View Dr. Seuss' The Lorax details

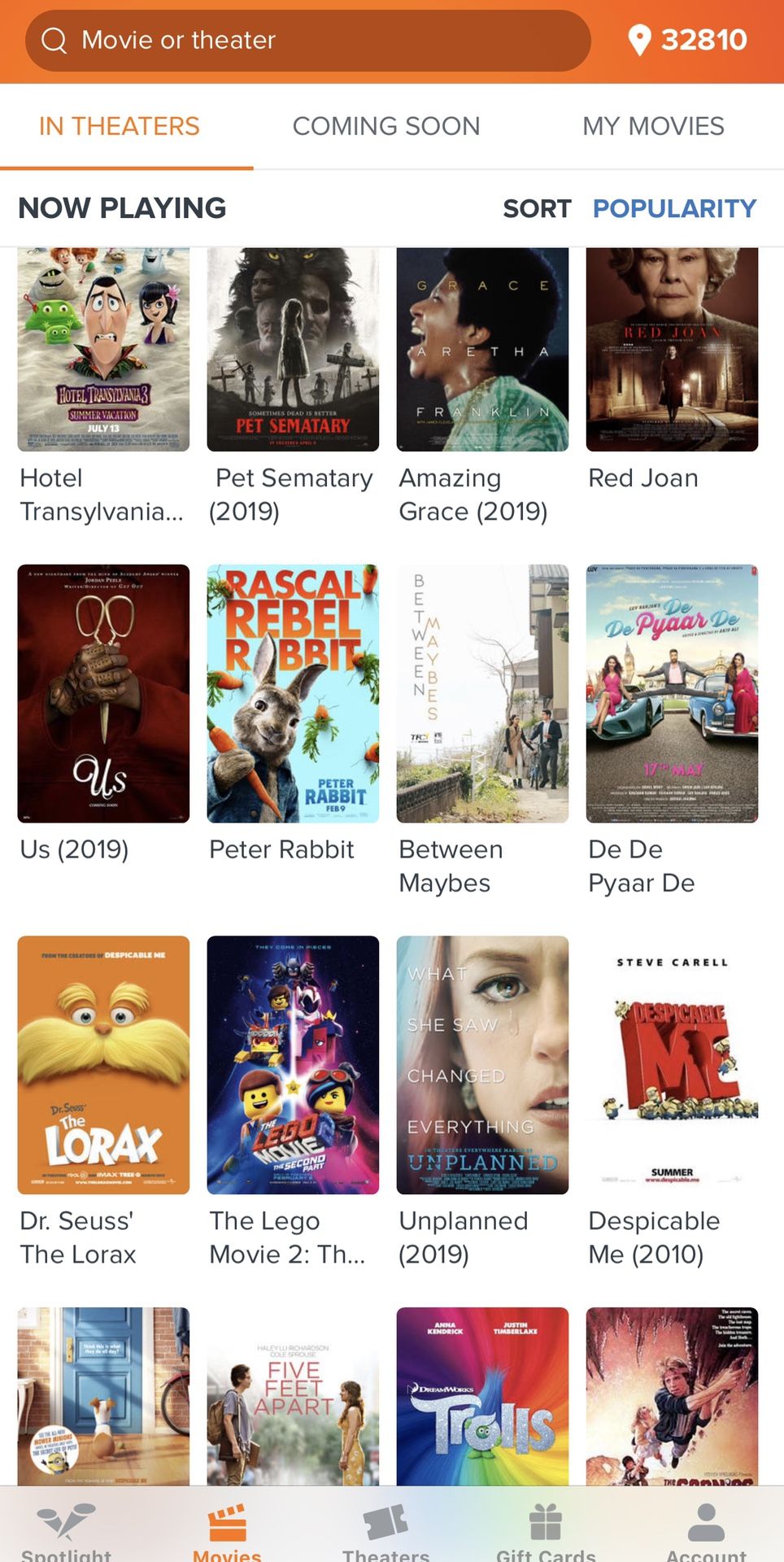click(103, 1065)
